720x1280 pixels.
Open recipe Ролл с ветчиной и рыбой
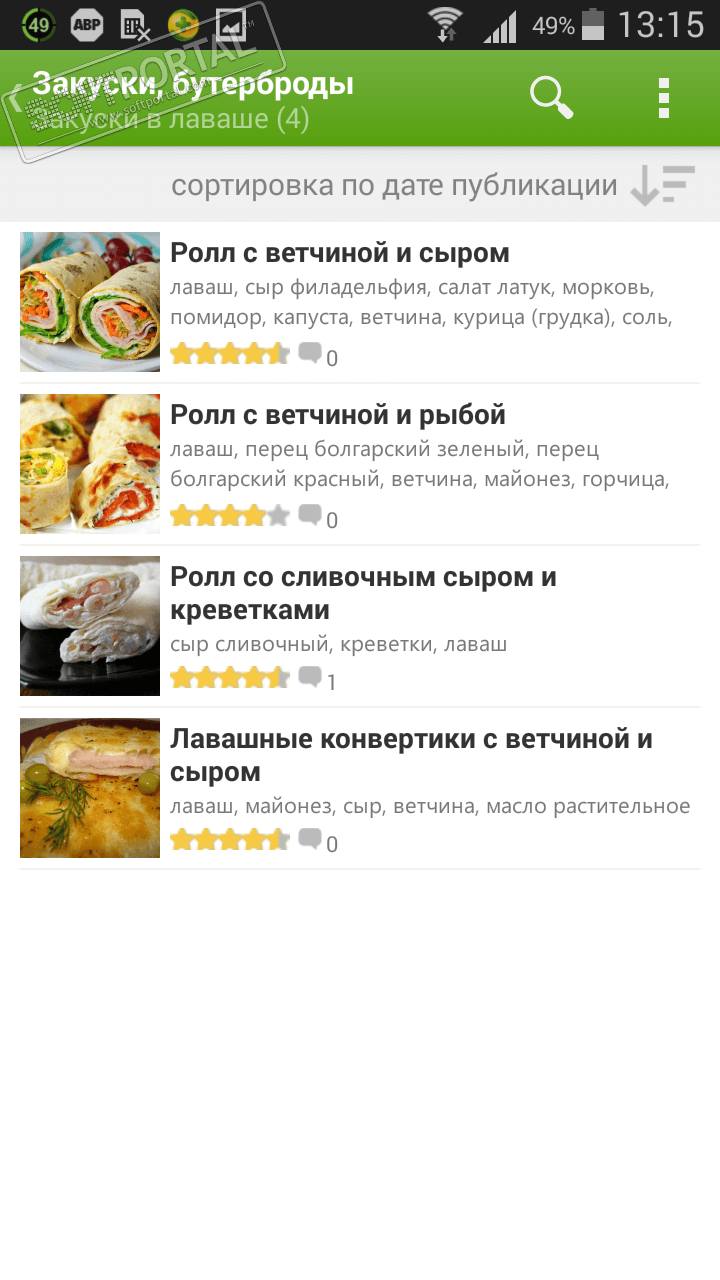(x=338, y=415)
